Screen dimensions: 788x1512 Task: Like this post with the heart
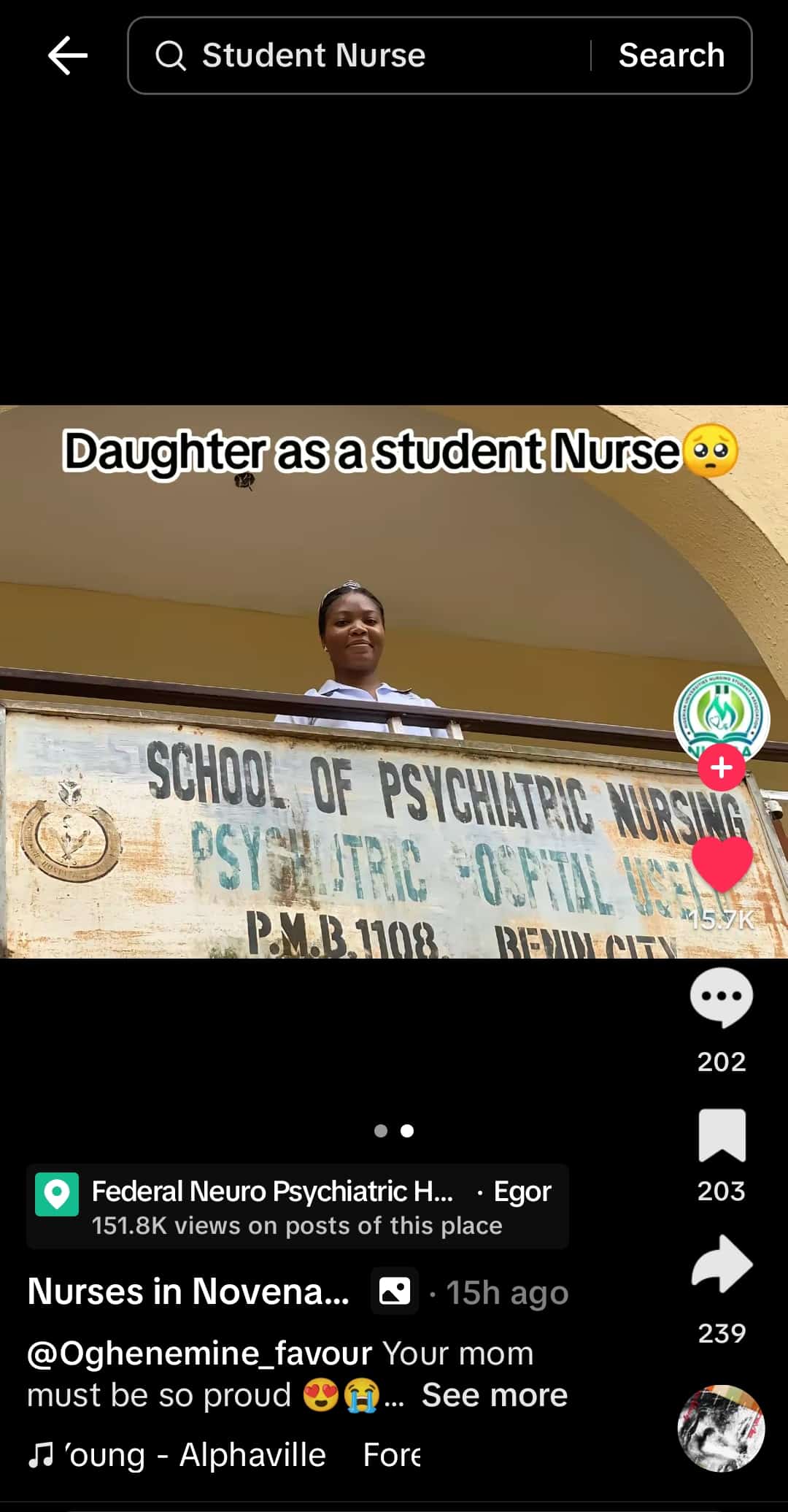point(721,864)
